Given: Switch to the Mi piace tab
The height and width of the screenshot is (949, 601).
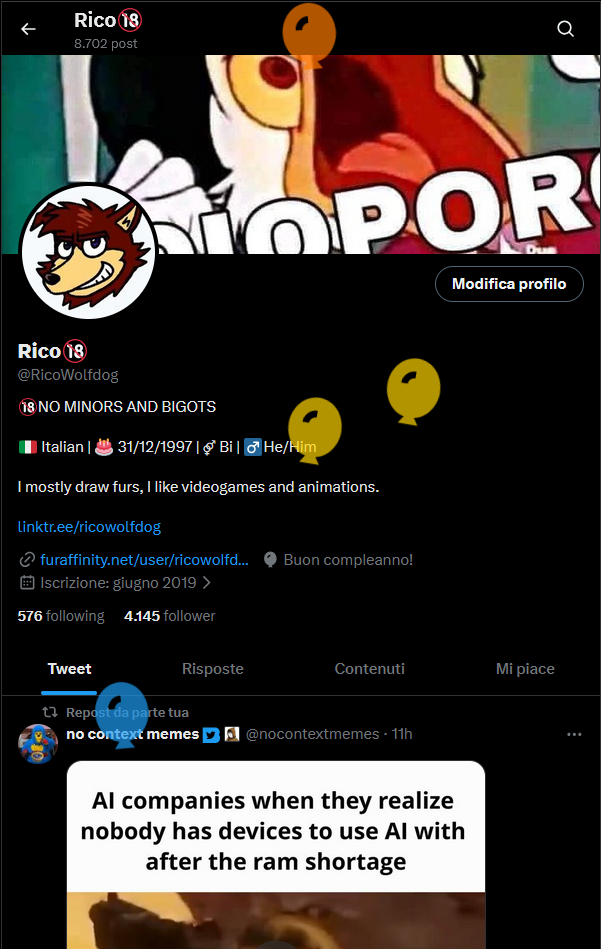Looking at the screenshot, I should pyautogui.click(x=525, y=669).
